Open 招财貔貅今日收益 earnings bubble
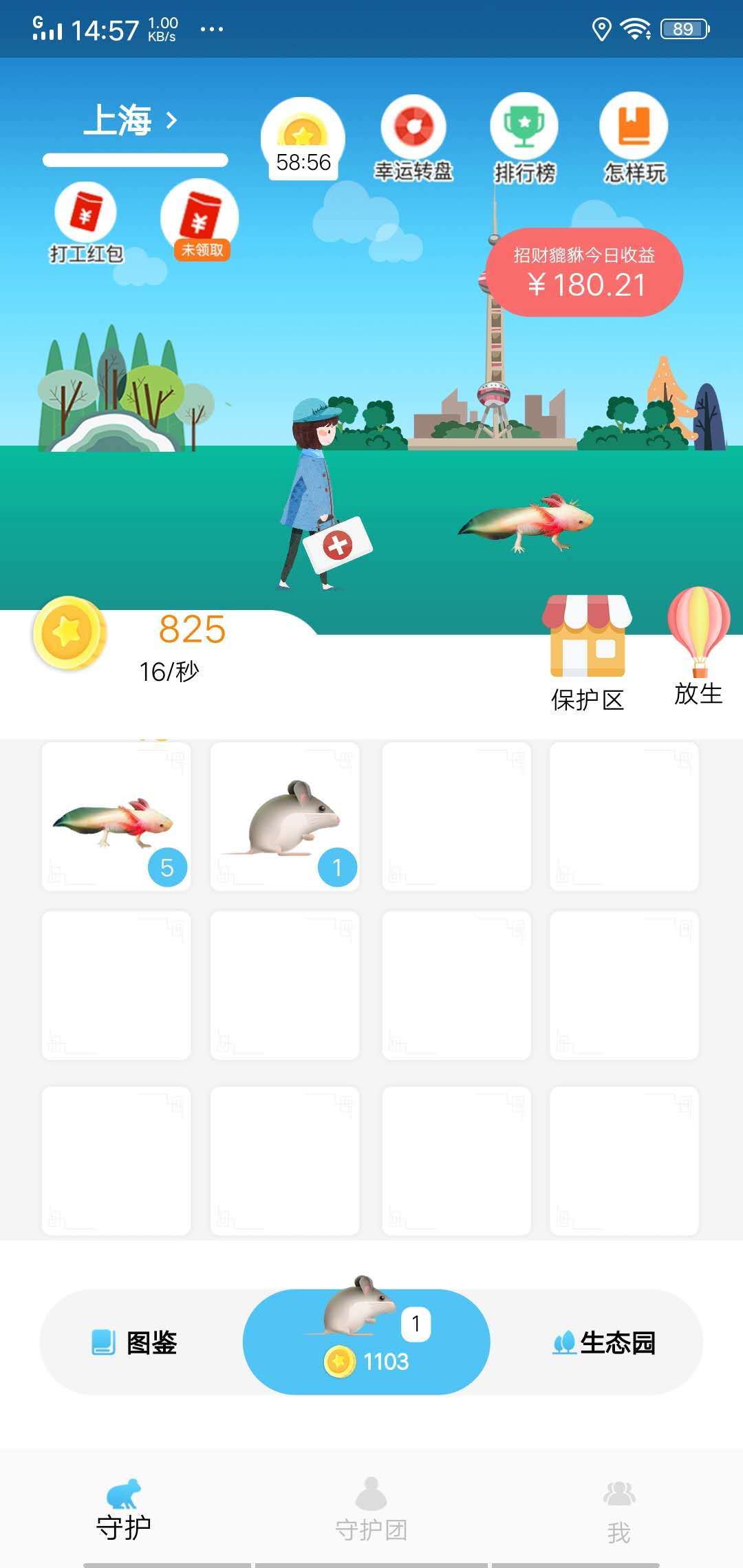This screenshot has width=743, height=1568. point(585,273)
